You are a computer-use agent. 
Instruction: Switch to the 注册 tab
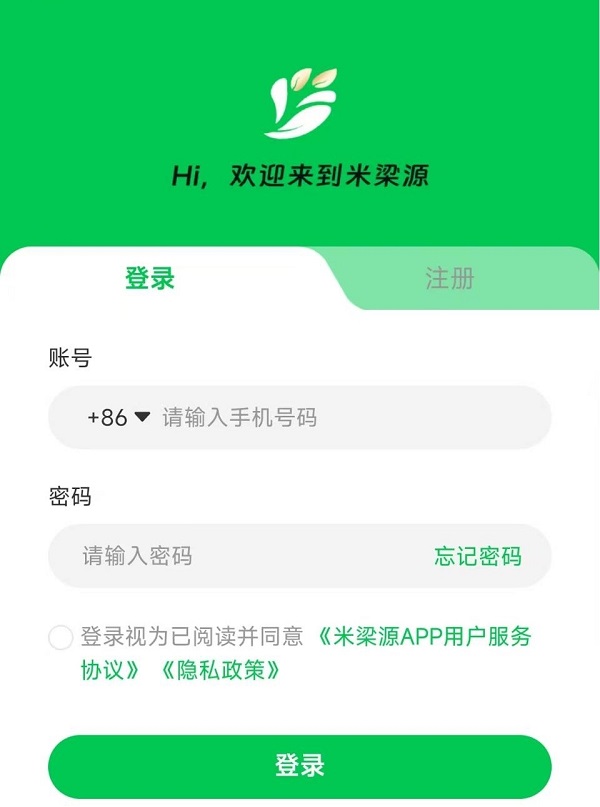tap(449, 278)
